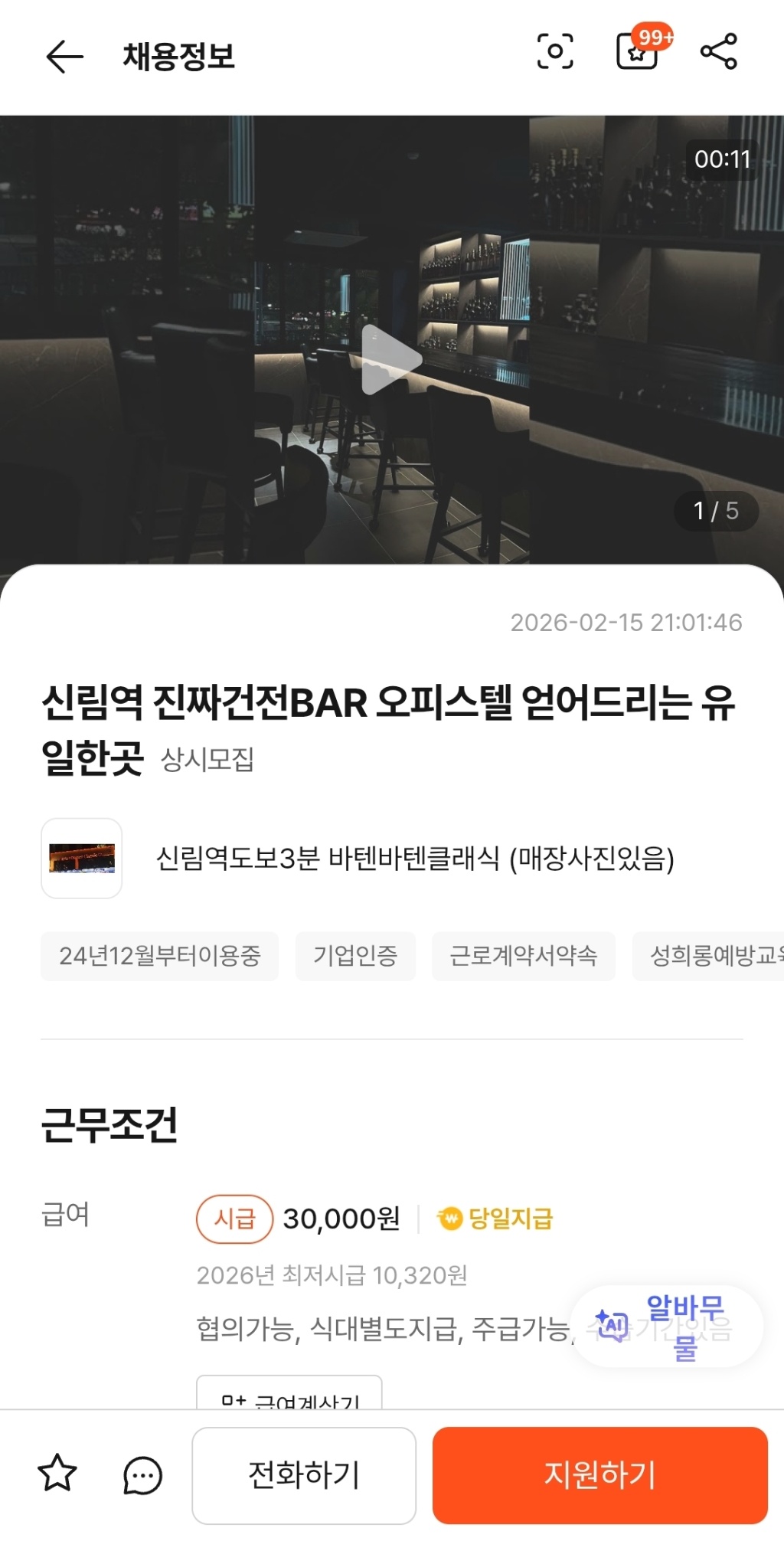The image size is (784, 1541).
Task: Open the 알바무물 AI assistant
Action: click(x=666, y=1326)
